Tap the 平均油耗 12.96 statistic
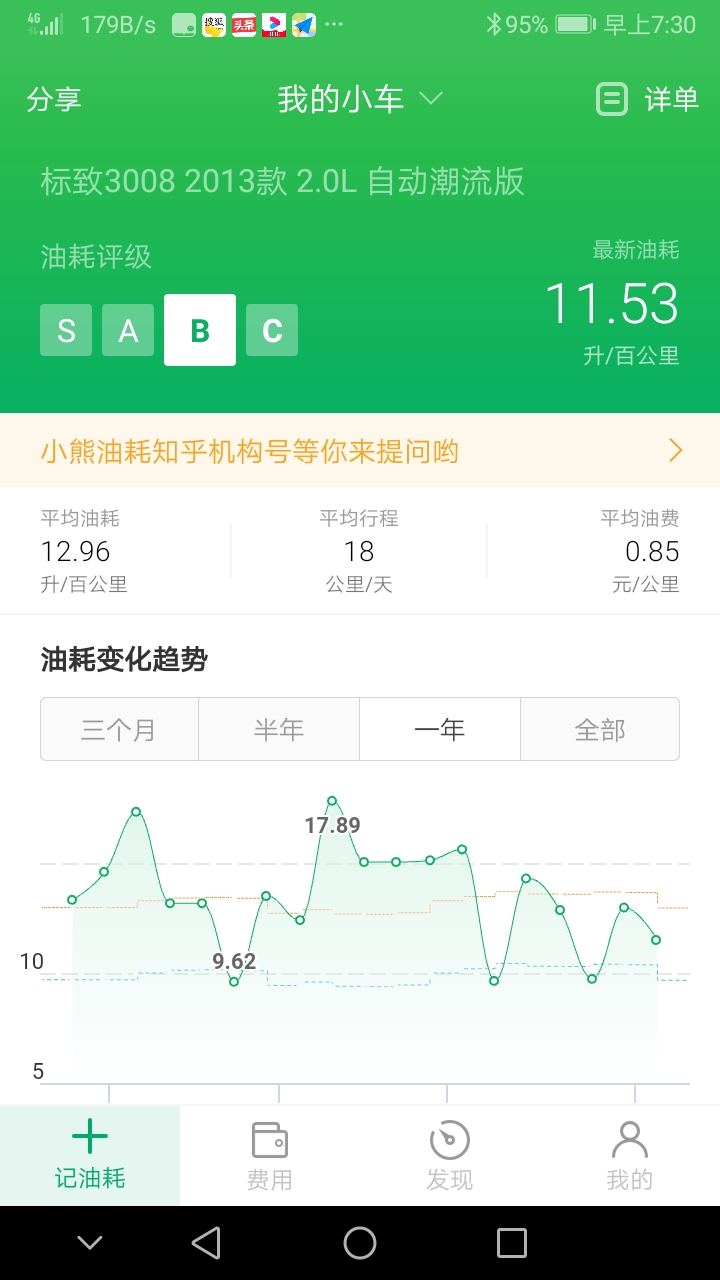 (77, 551)
